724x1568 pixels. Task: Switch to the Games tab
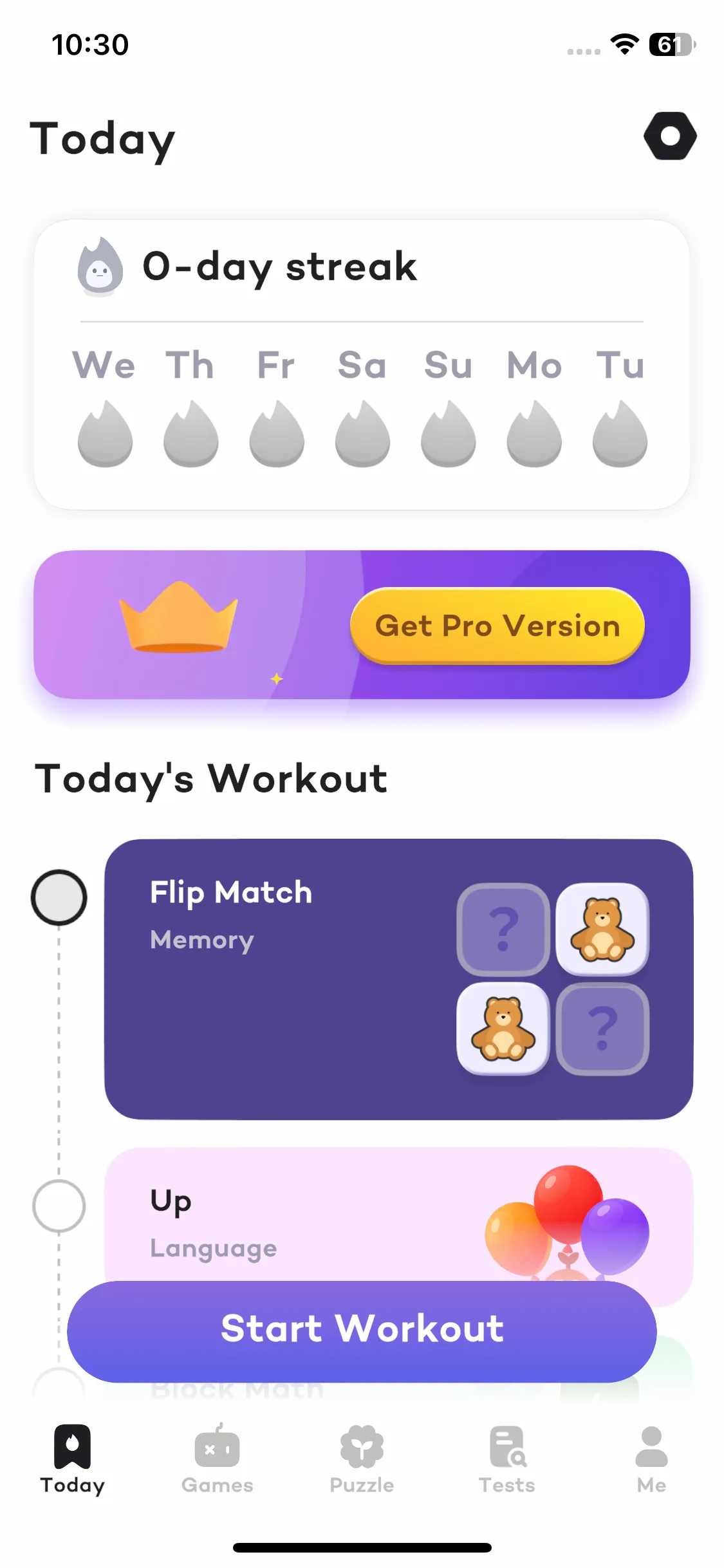click(x=217, y=1459)
